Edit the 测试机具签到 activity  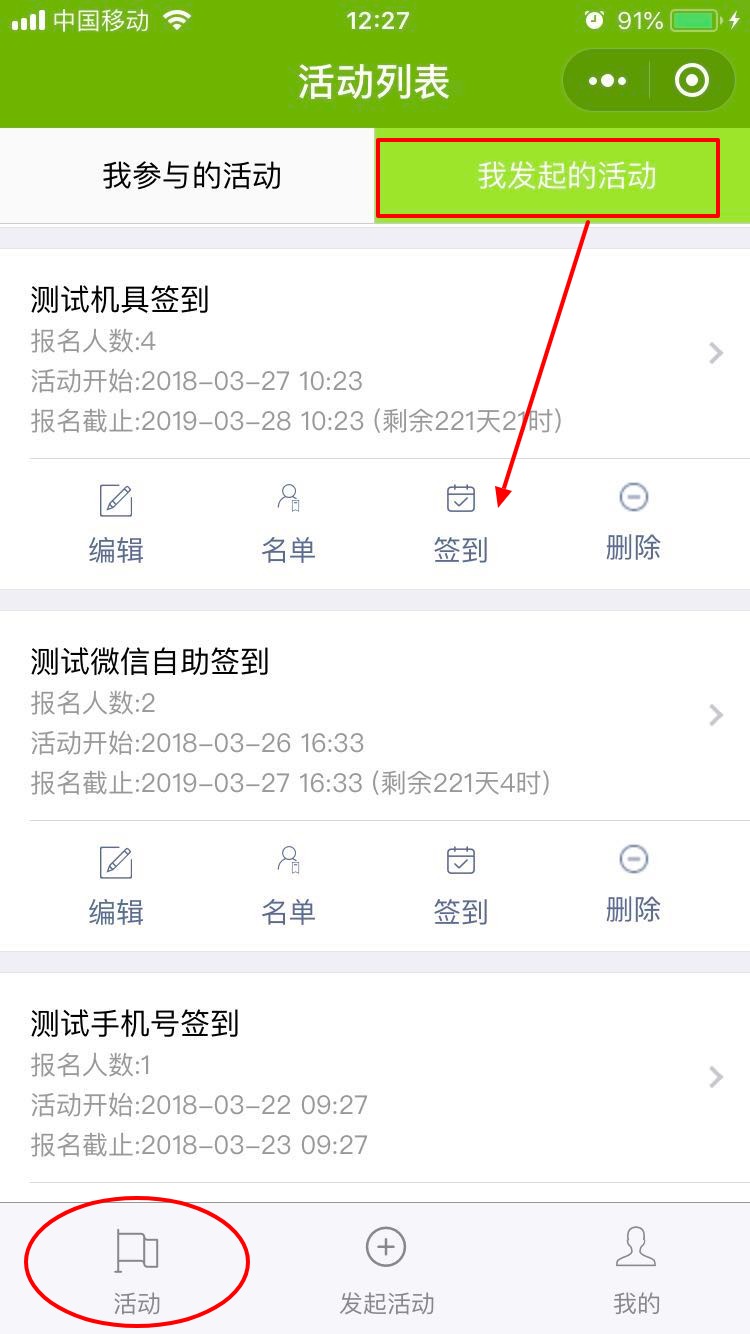coord(116,523)
